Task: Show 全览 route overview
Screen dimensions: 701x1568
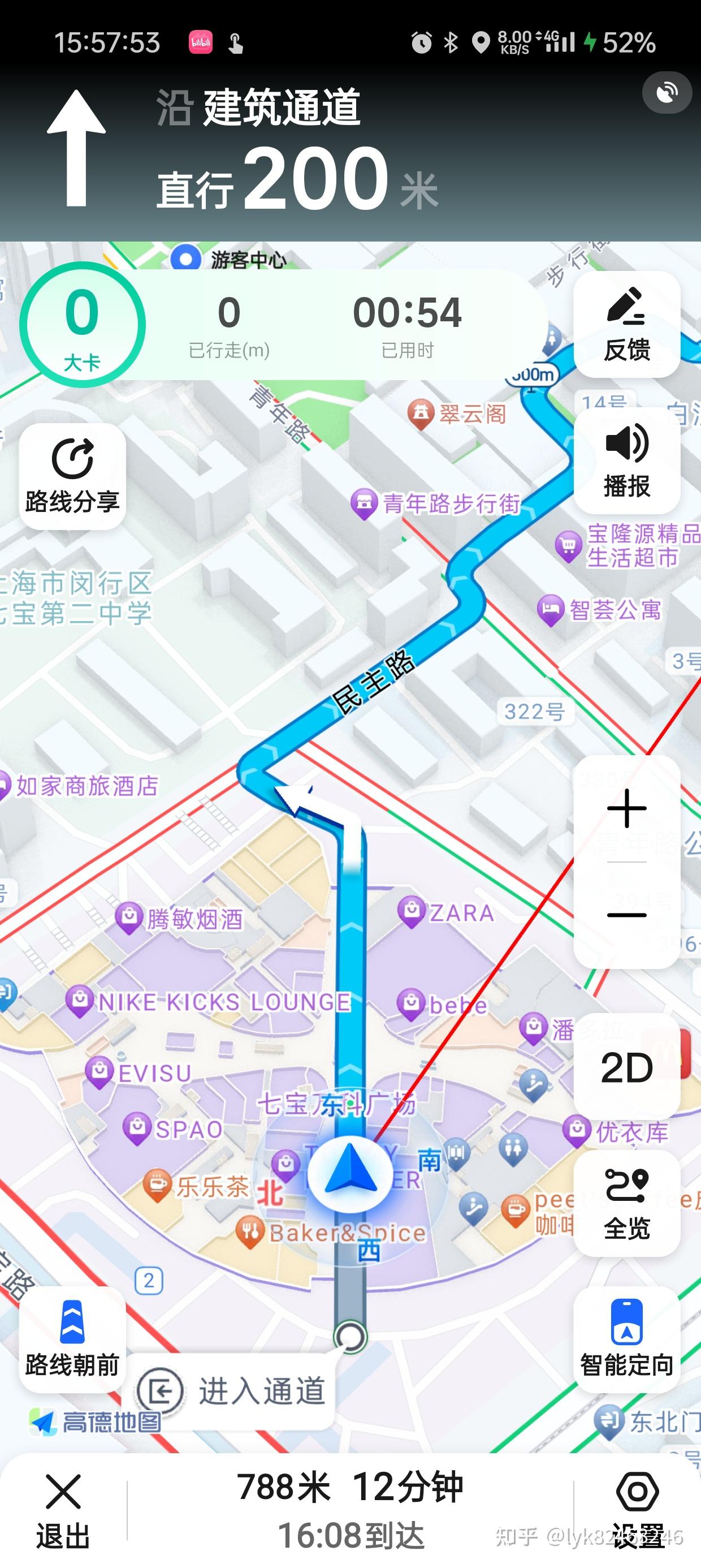Action: (627, 1203)
